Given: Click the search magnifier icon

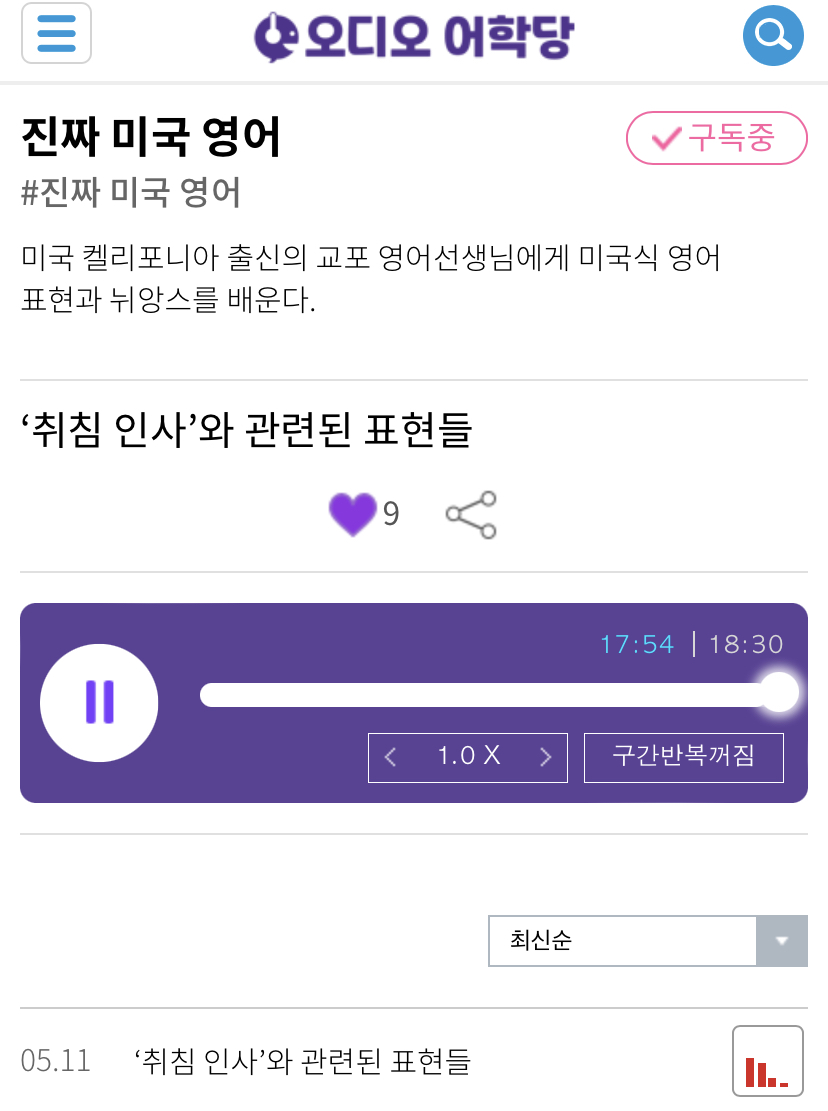Looking at the screenshot, I should [x=771, y=35].
